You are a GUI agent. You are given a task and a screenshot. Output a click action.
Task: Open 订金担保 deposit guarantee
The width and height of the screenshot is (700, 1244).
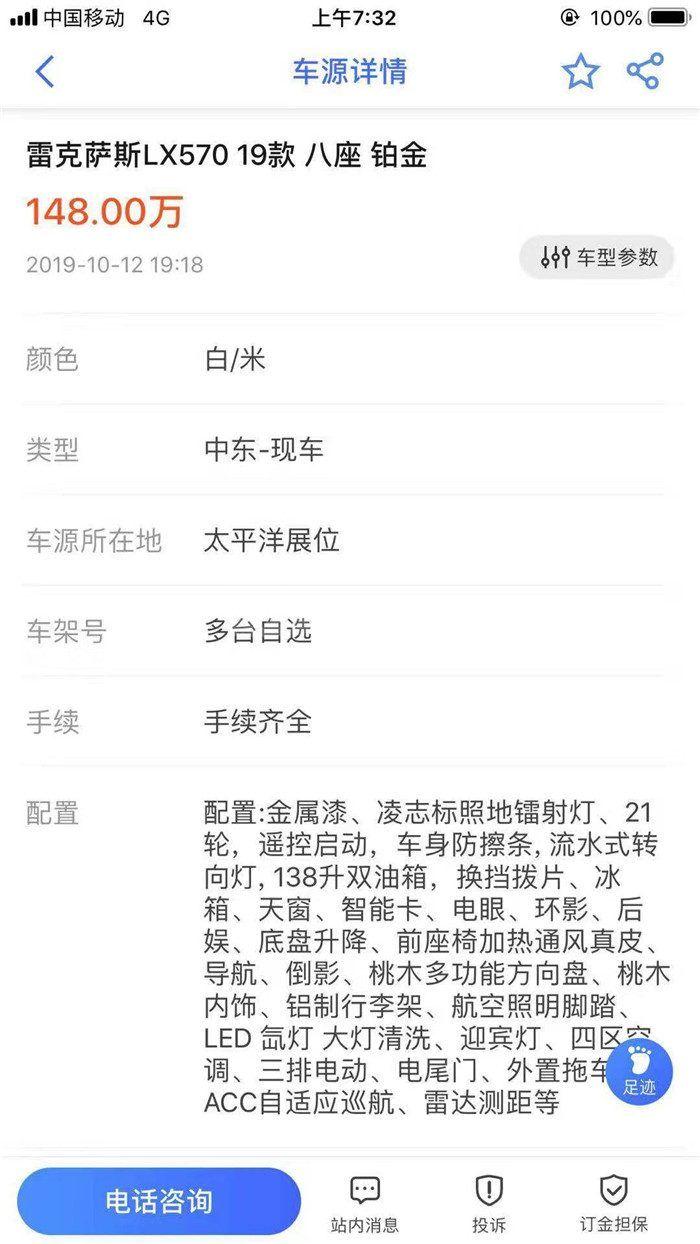click(614, 1203)
